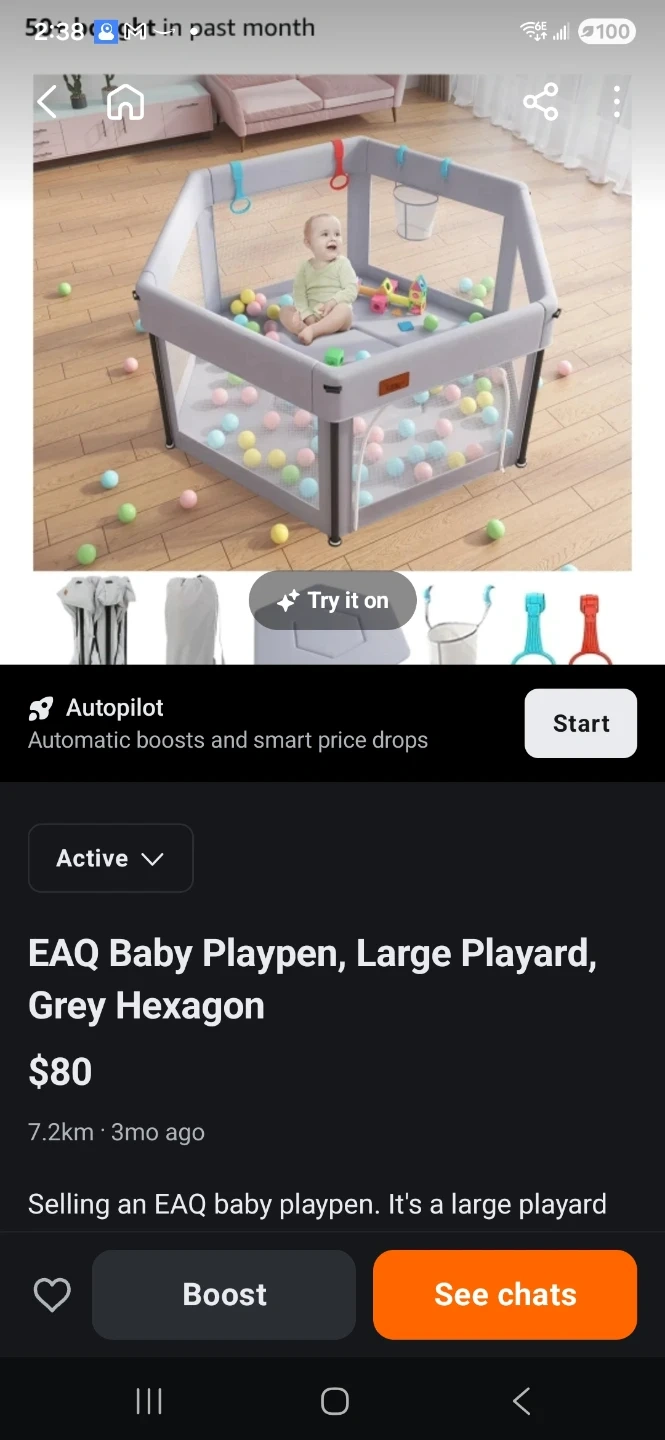
Task: Start Autopilot for this listing
Action: [580, 723]
